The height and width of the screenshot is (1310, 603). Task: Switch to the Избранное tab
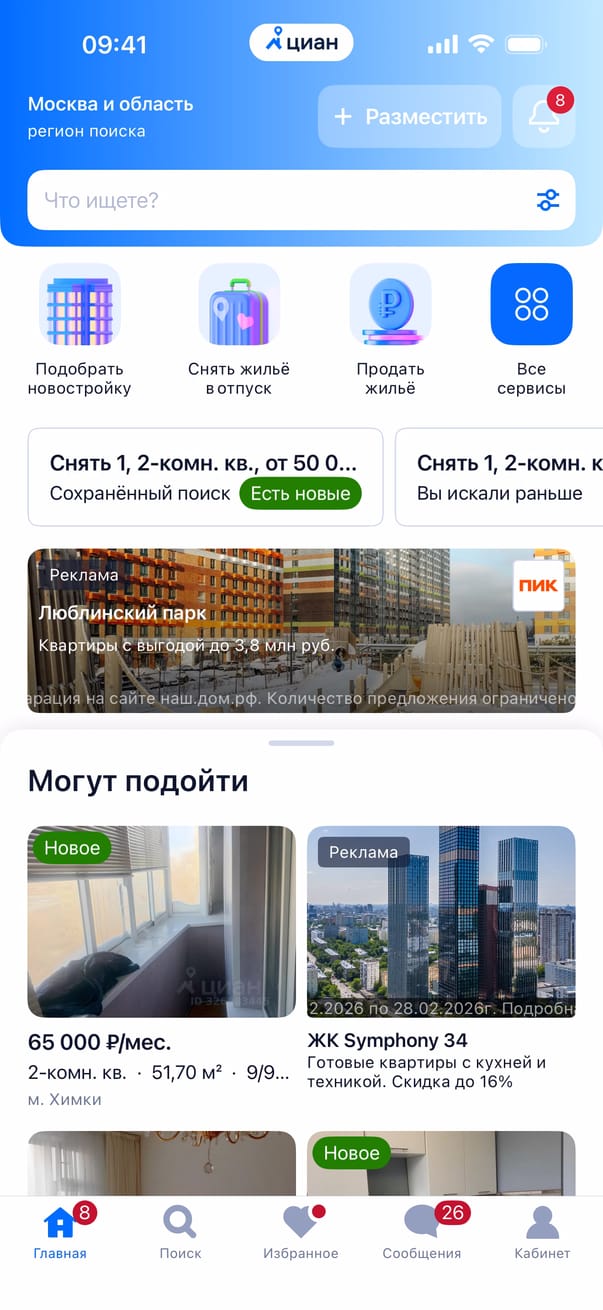pos(301,1232)
